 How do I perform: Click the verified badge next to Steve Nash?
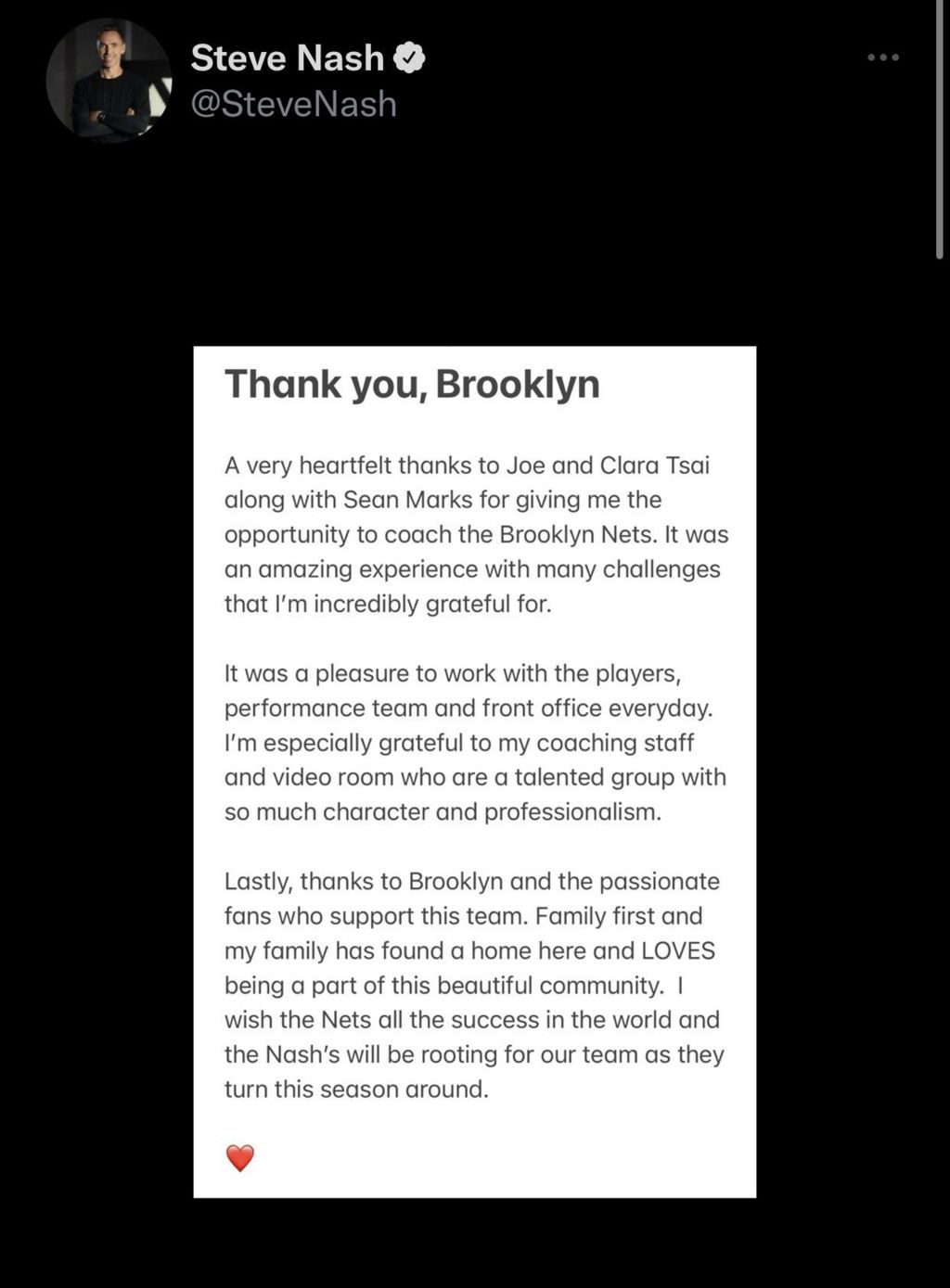coord(408,57)
